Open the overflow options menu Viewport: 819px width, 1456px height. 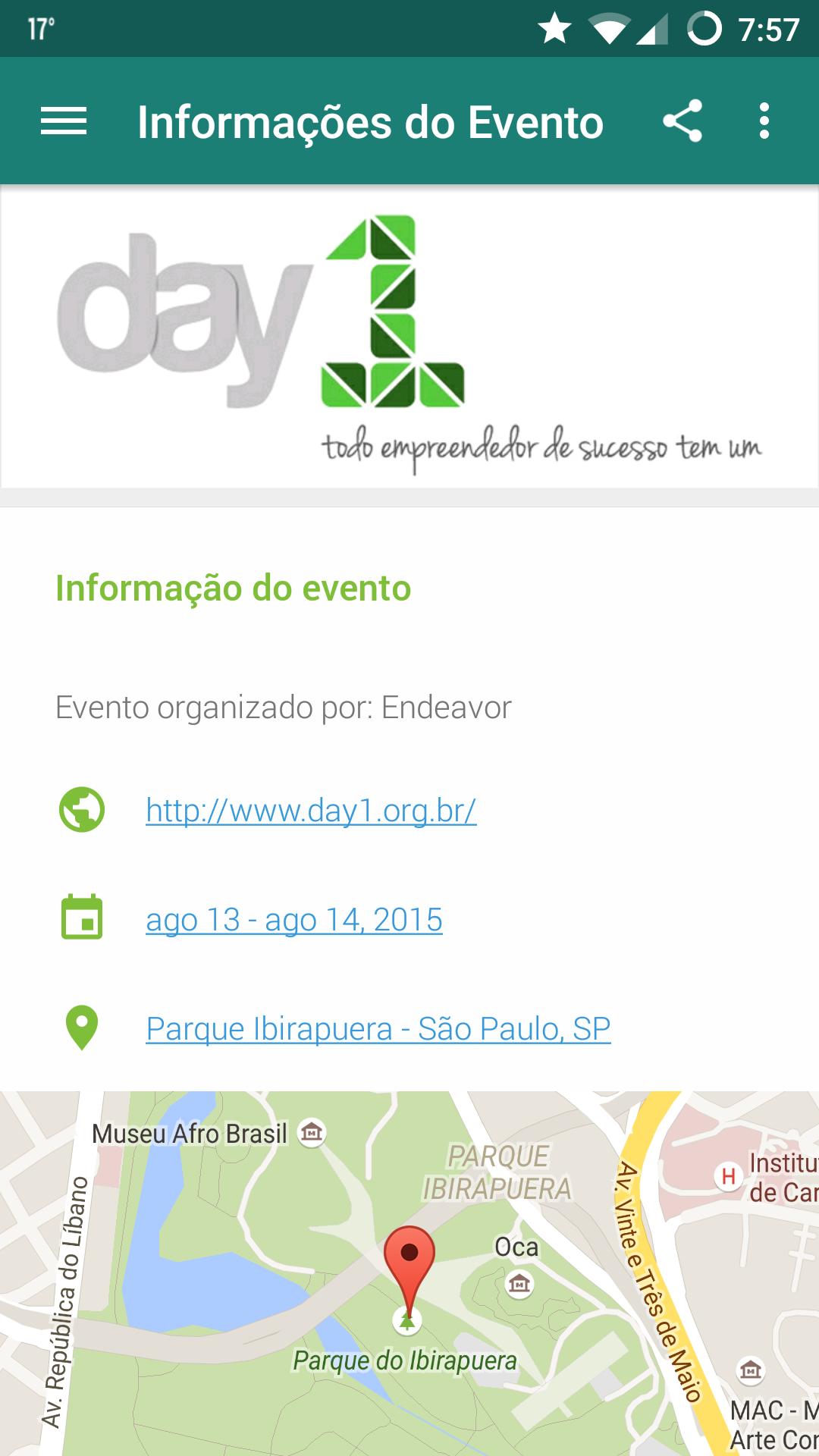click(764, 121)
